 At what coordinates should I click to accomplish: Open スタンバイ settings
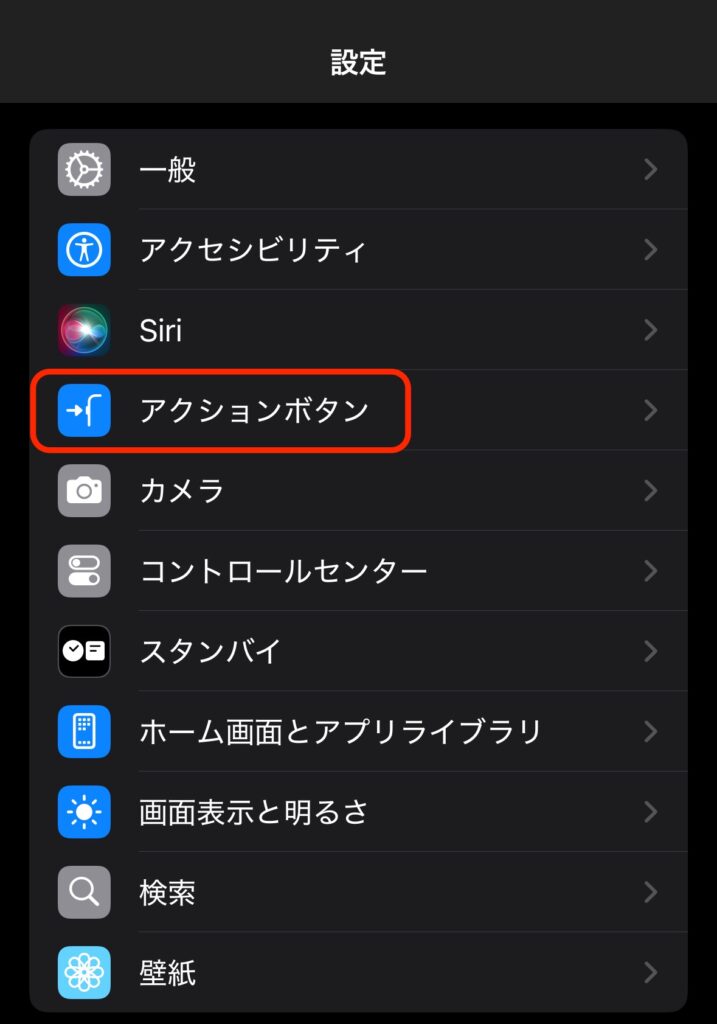[358, 651]
